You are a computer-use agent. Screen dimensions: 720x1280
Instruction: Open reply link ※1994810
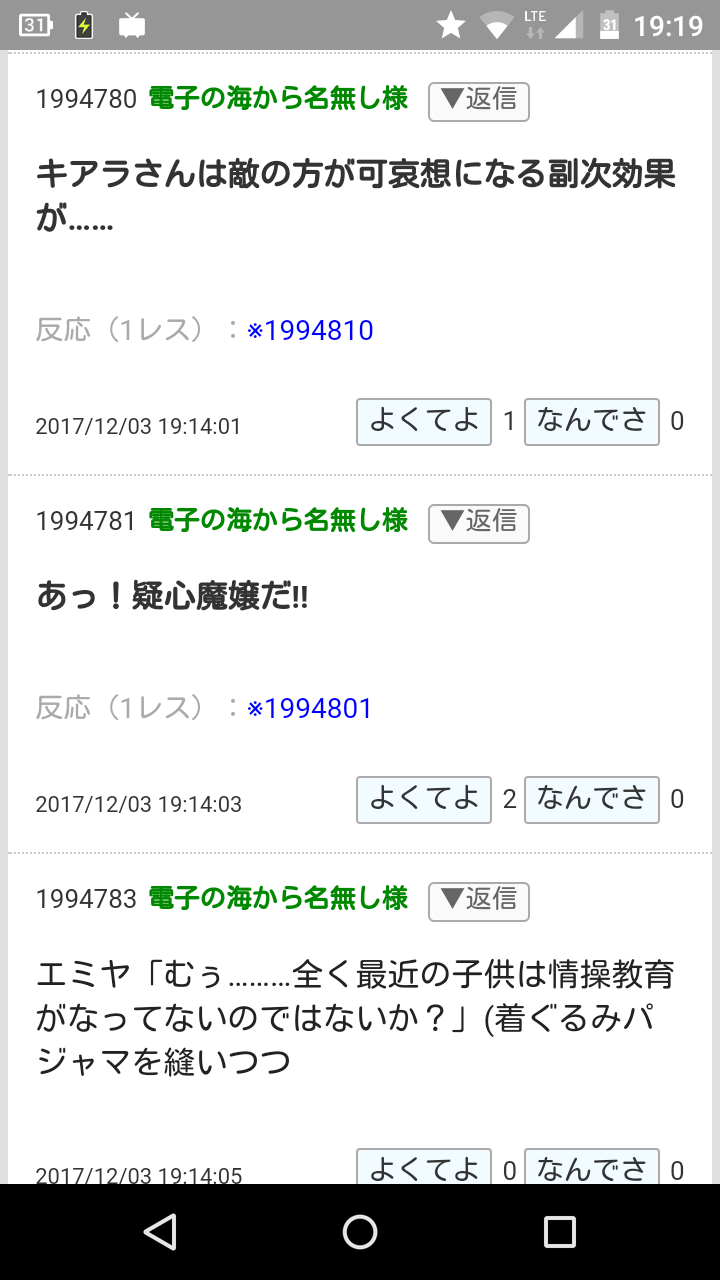click(310, 331)
